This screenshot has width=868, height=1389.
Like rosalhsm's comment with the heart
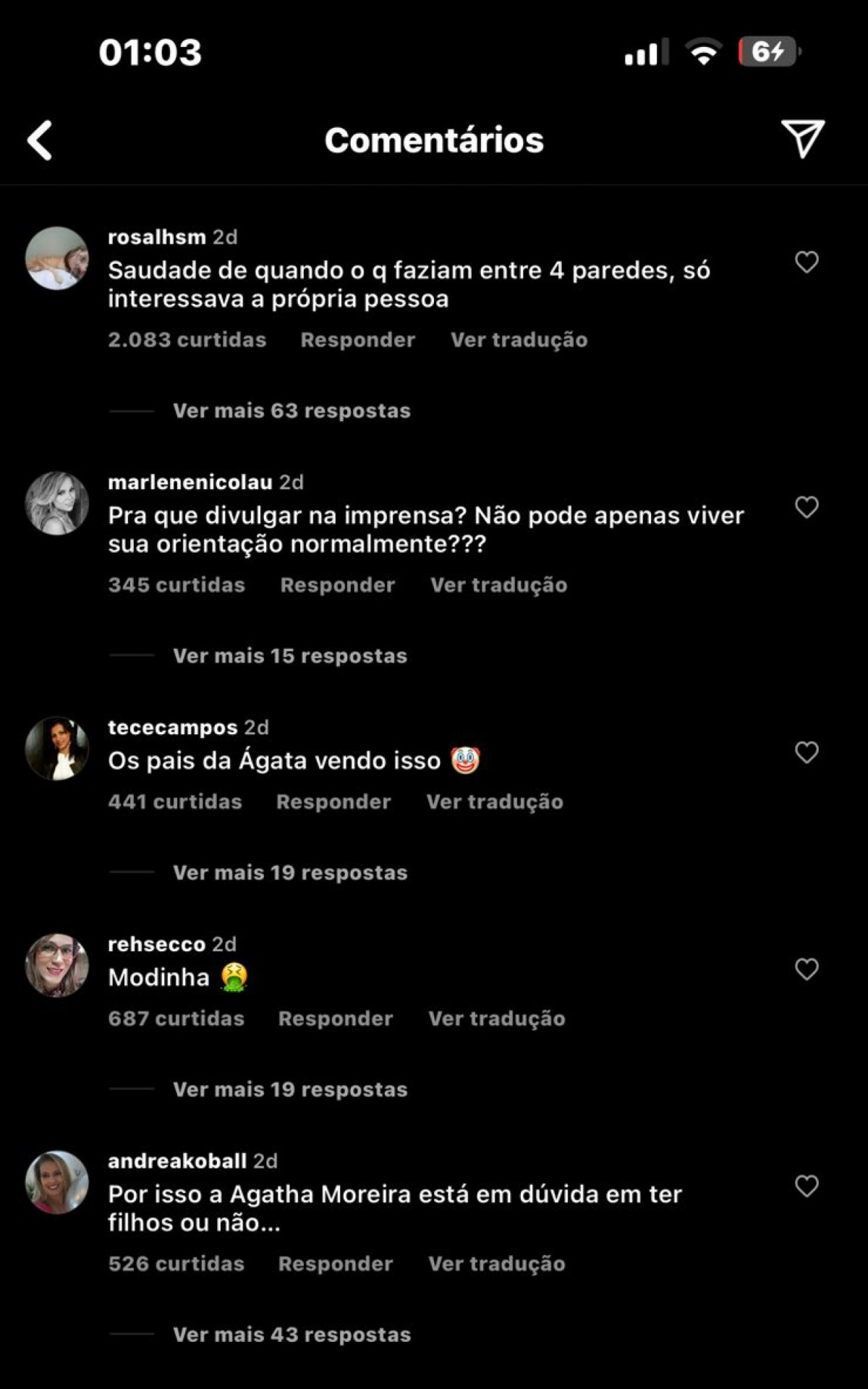[805, 263]
